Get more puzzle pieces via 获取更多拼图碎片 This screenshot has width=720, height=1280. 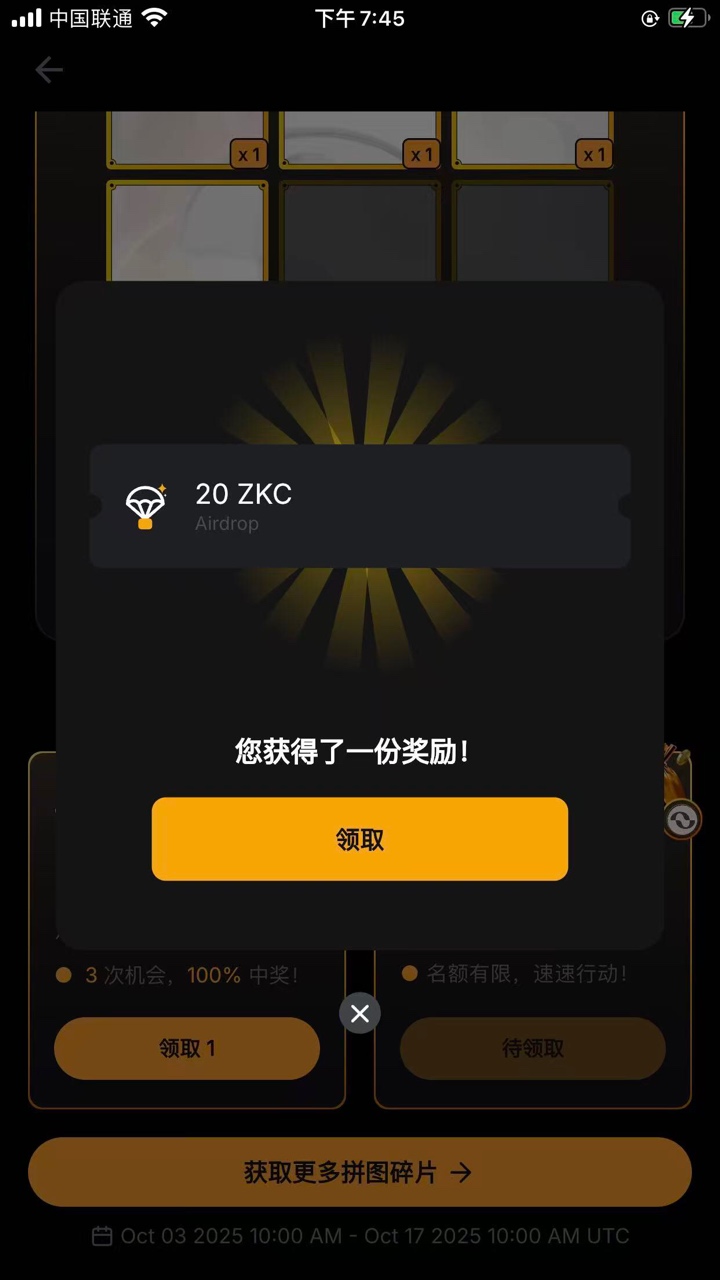(x=360, y=1172)
